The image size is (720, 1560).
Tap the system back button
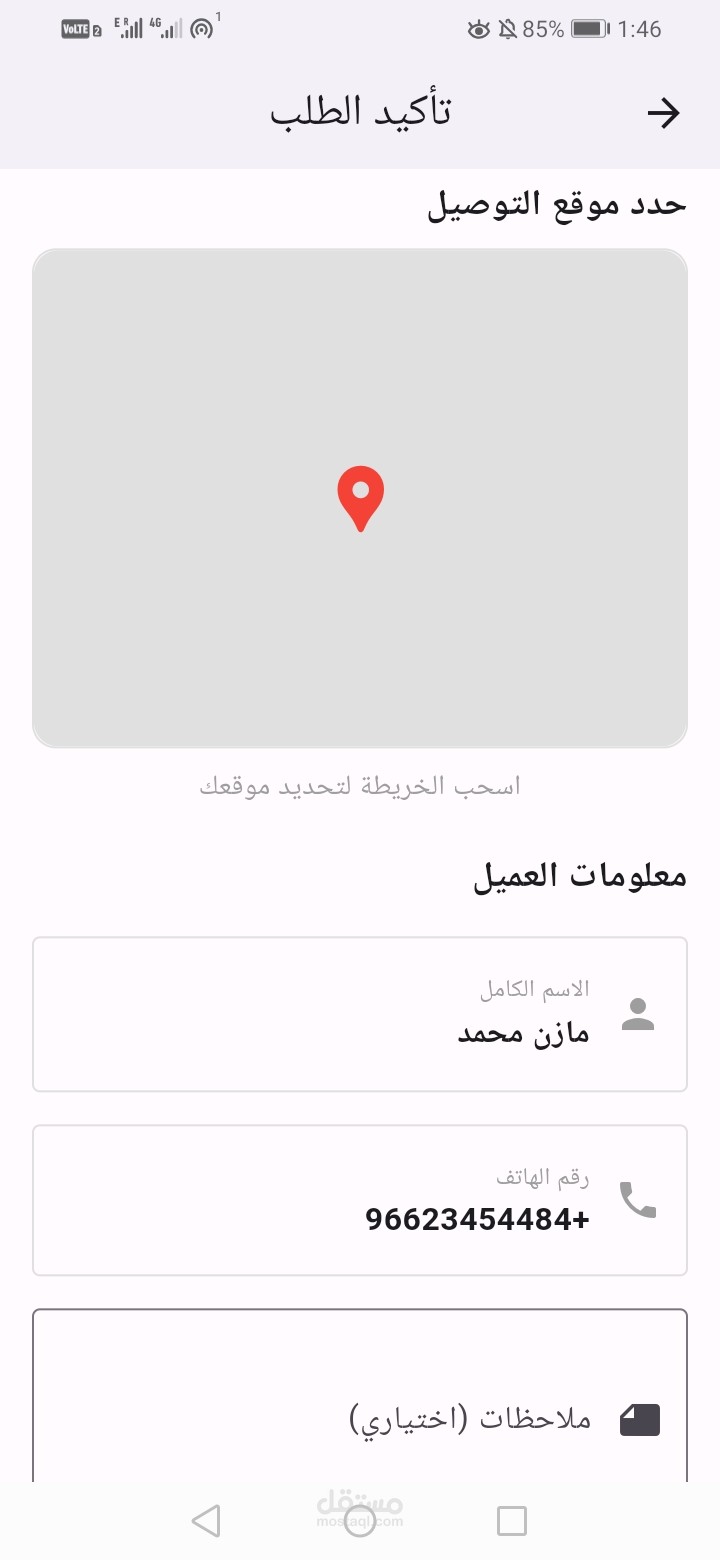coord(206,1521)
